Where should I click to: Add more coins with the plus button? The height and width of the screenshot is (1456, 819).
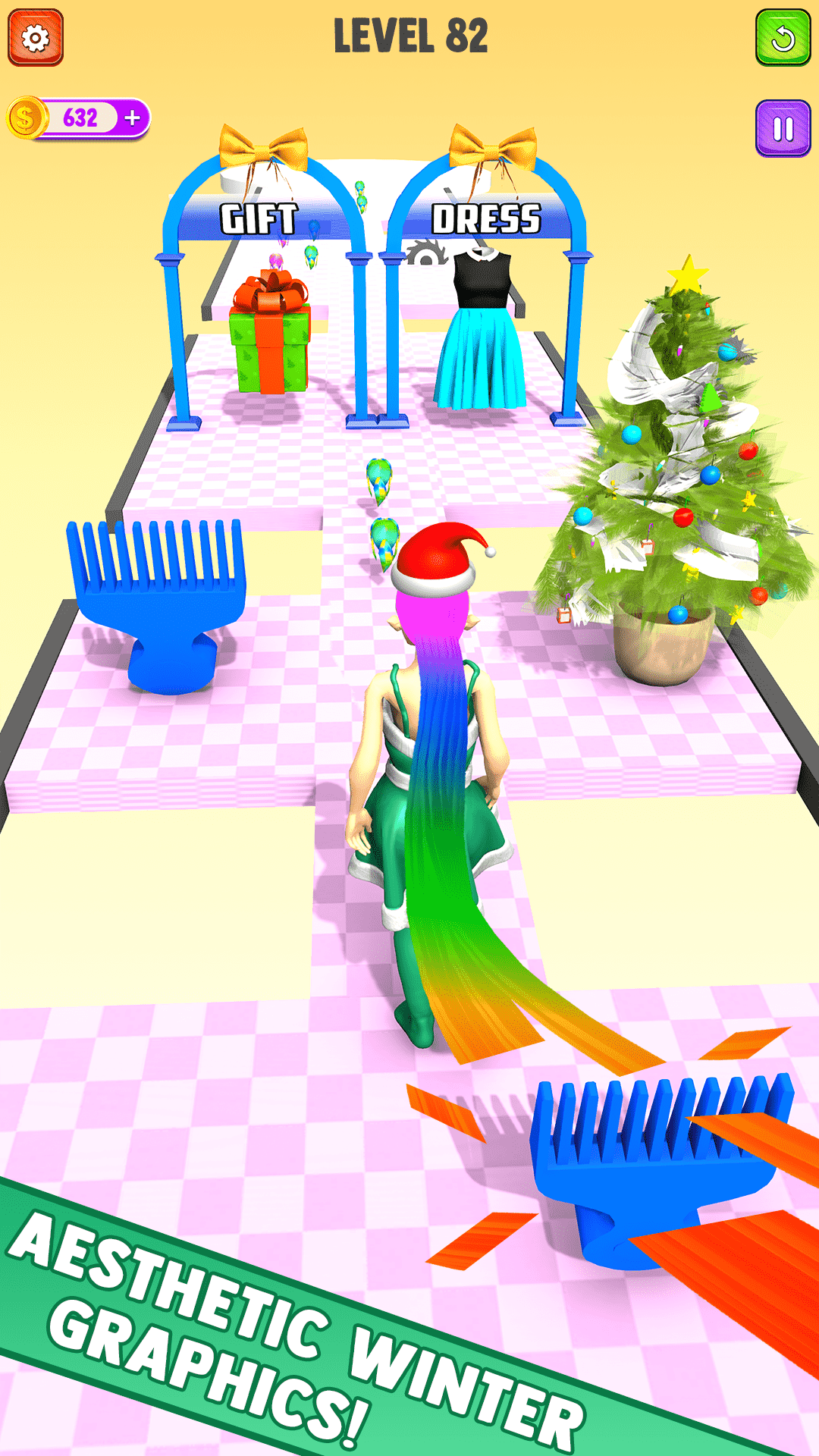pyautogui.click(x=133, y=118)
